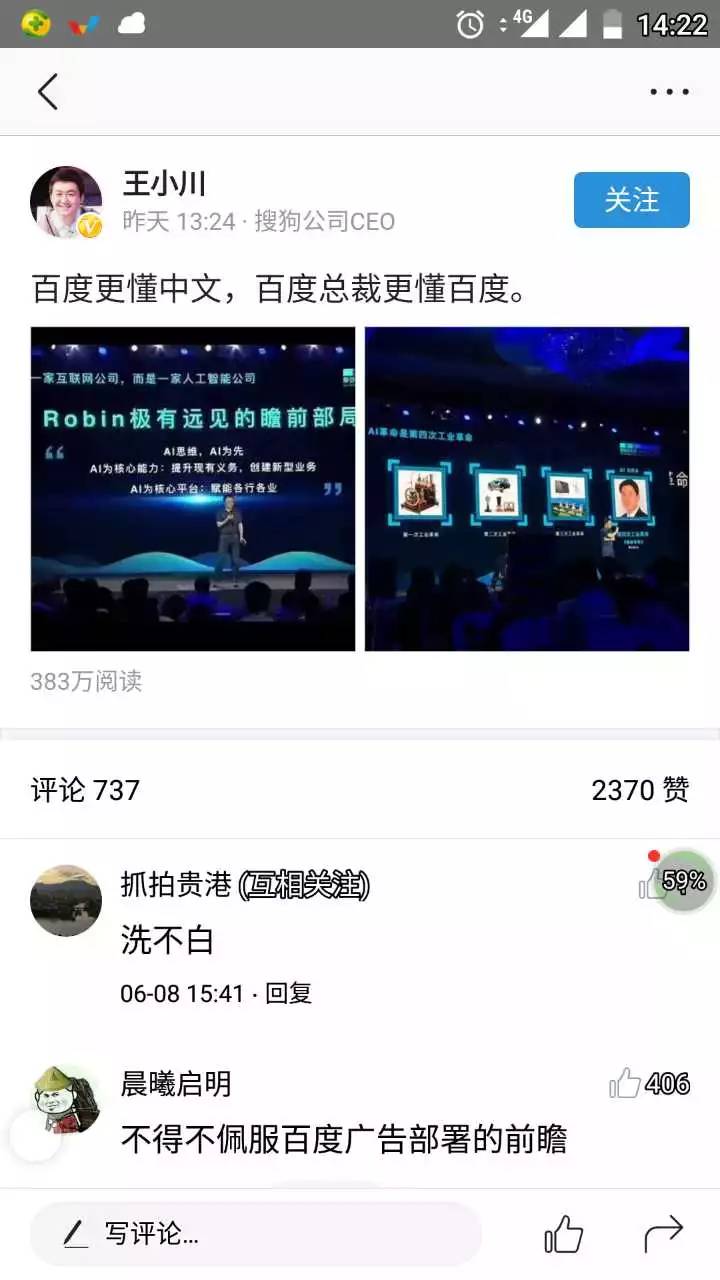Screen dimensions: 720x1280
Task: Go back using the top-left arrow
Action: click(48, 92)
